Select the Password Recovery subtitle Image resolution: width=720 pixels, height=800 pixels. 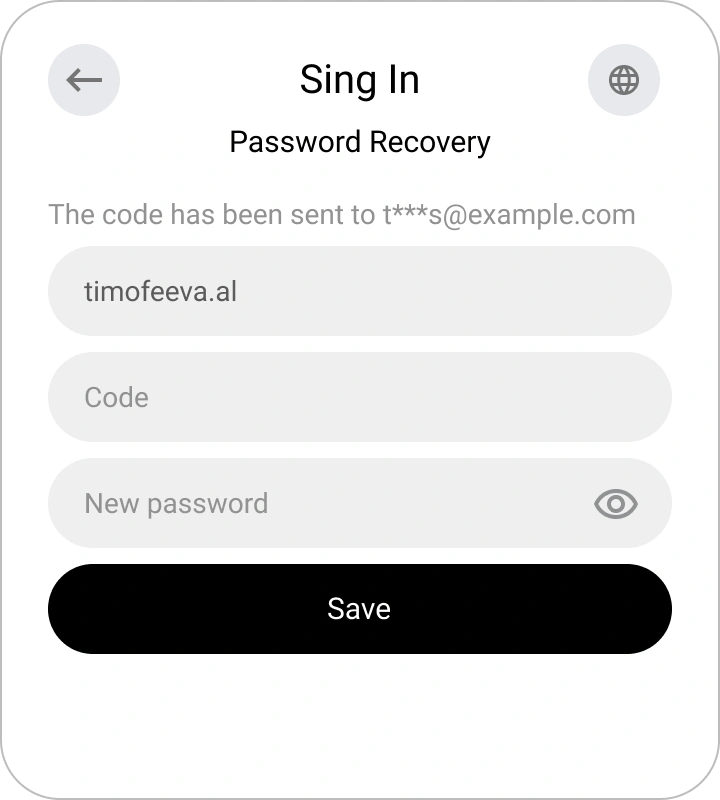click(x=360, y=142)
